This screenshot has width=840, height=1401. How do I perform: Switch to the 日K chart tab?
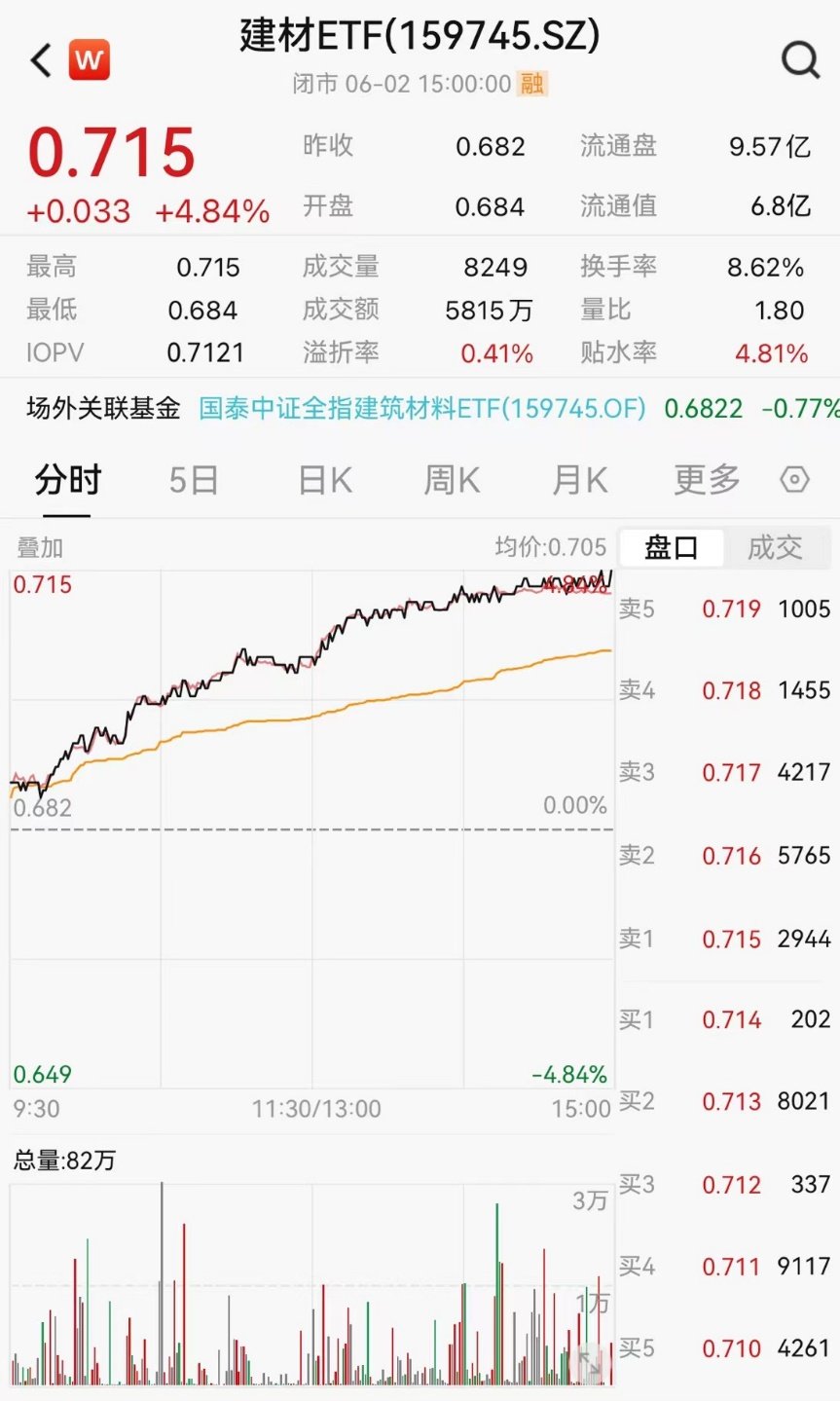[x=325, y=480]
